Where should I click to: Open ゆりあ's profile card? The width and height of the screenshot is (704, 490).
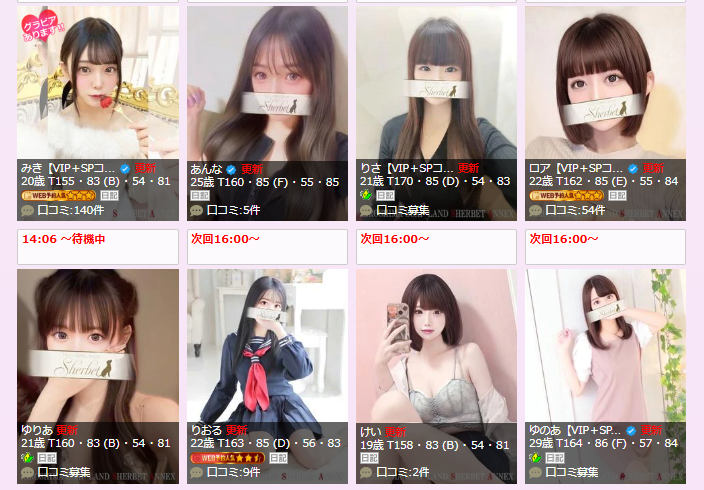coord(97,345)
